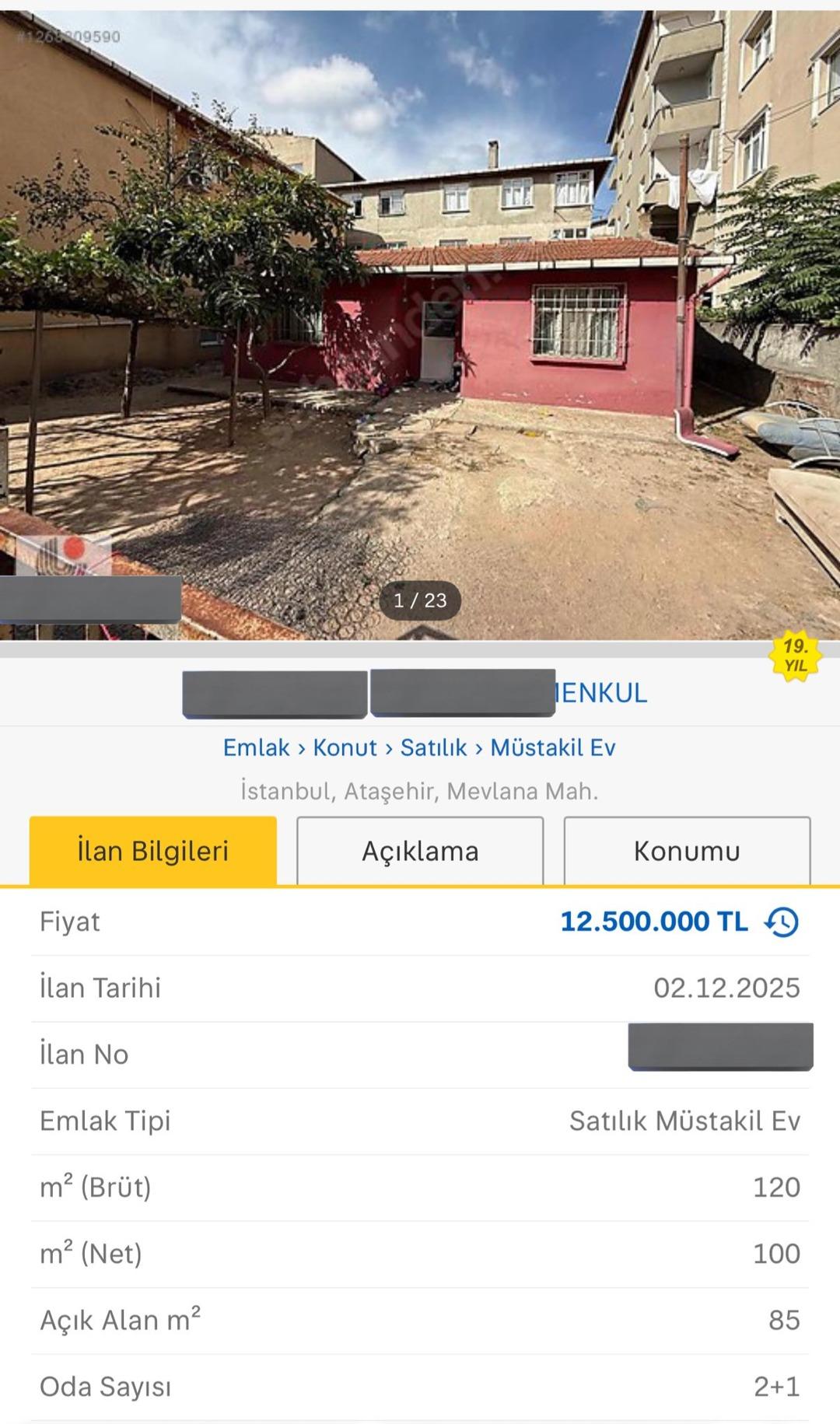Browse the Müstakil Ev category link
The height and width of the screenshot is (1424, 840).
553,748
